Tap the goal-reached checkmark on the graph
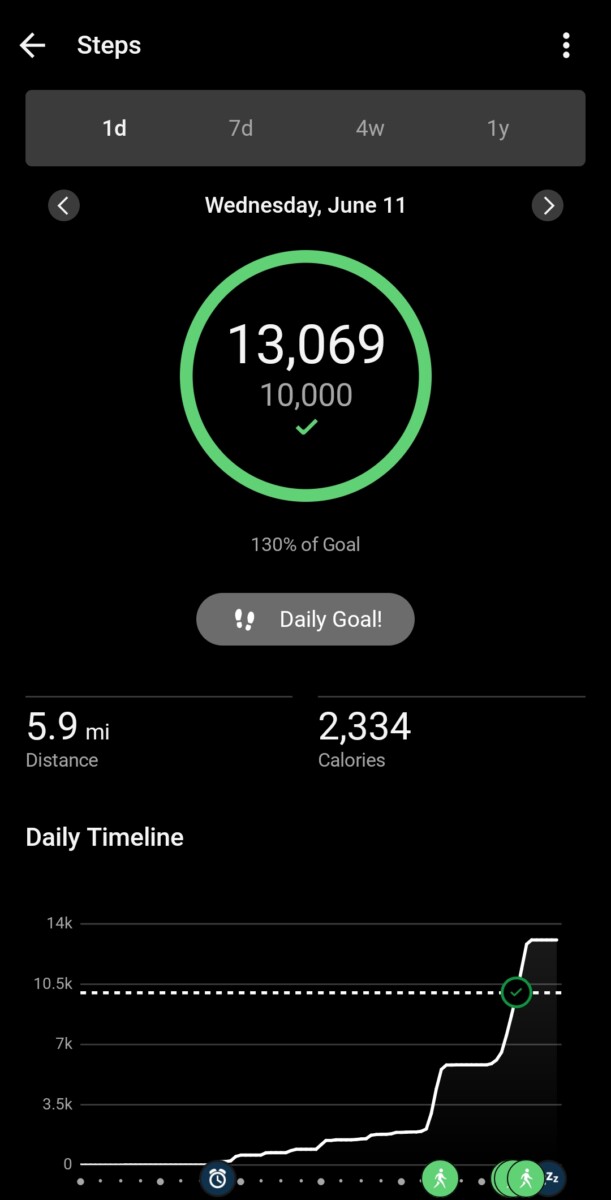The height and width of the screenshot is (1200, 611). point(516,993)
